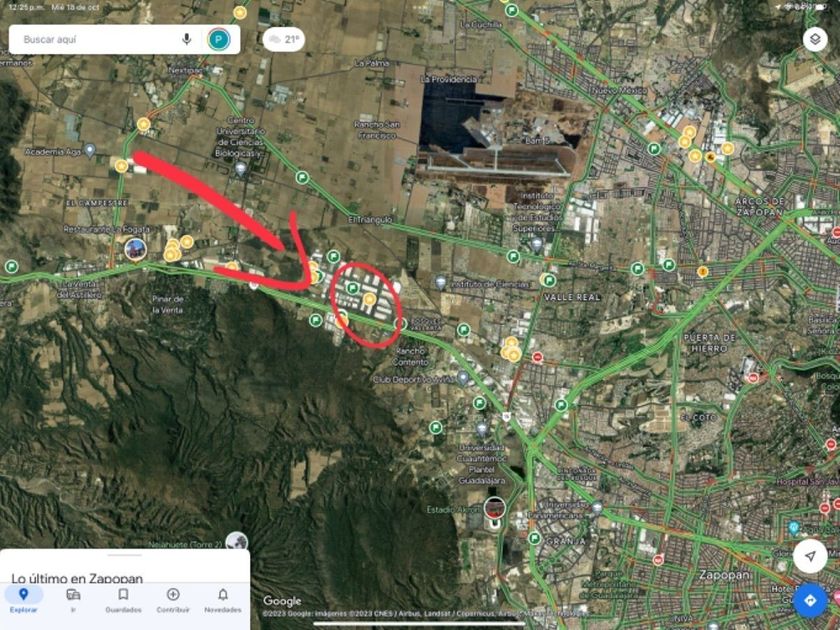The width and height of the screenshot is (840, 630).
Task: Select the Restaurante La Fogata photo marker
Action: pyautogui.click(x=136, y=250)
